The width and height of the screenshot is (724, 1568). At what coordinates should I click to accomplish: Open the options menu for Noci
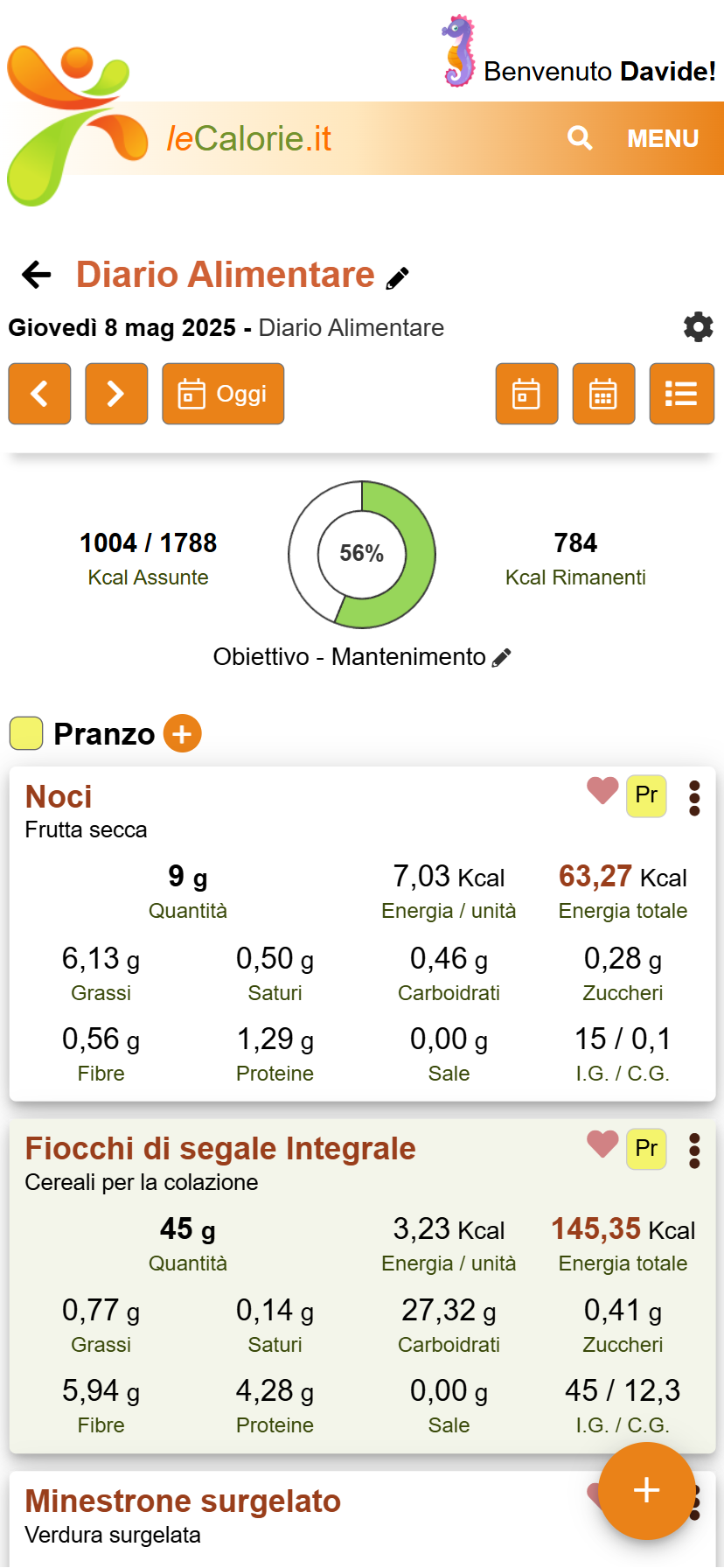point(695,798)
